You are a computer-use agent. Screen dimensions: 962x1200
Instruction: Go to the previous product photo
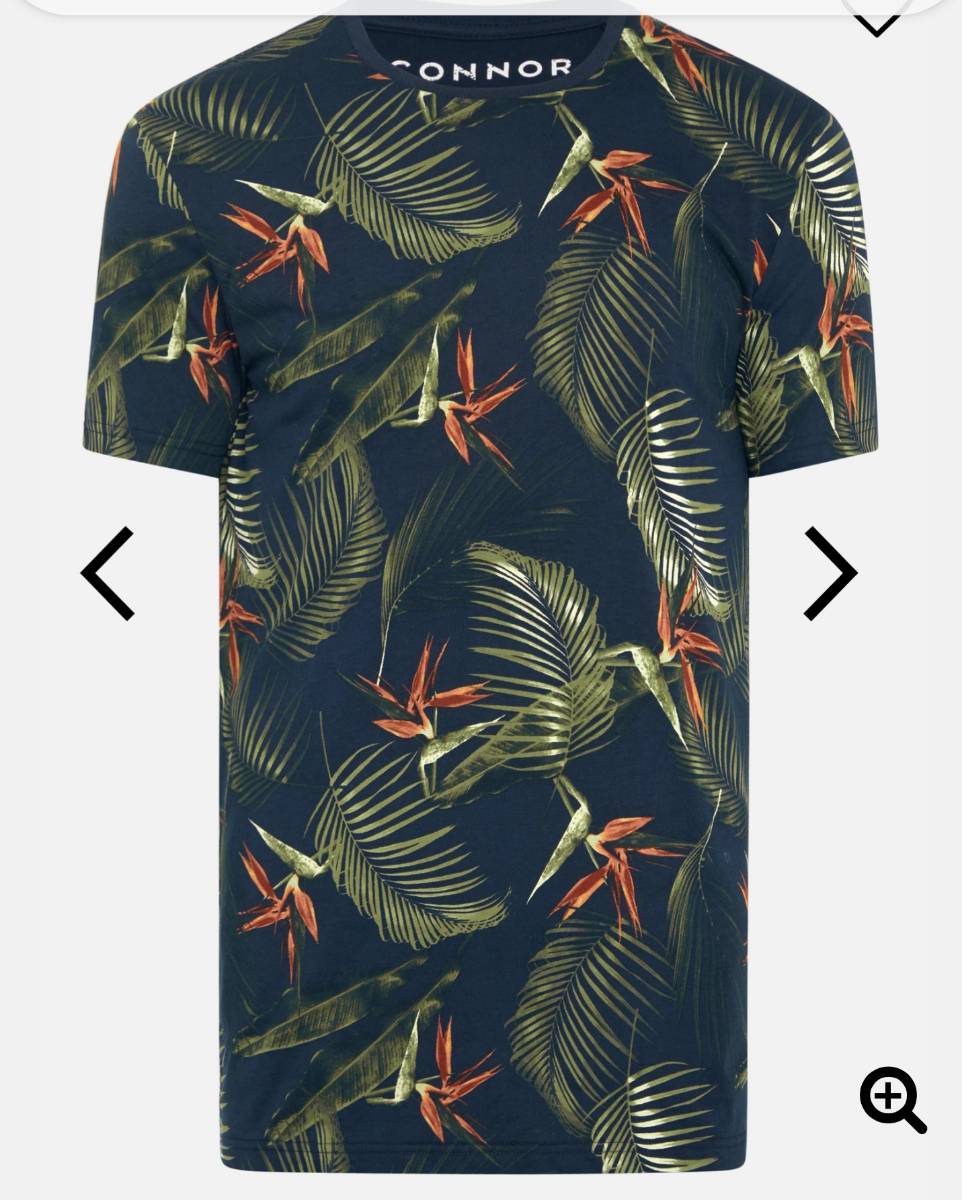(x=108, y=573)
